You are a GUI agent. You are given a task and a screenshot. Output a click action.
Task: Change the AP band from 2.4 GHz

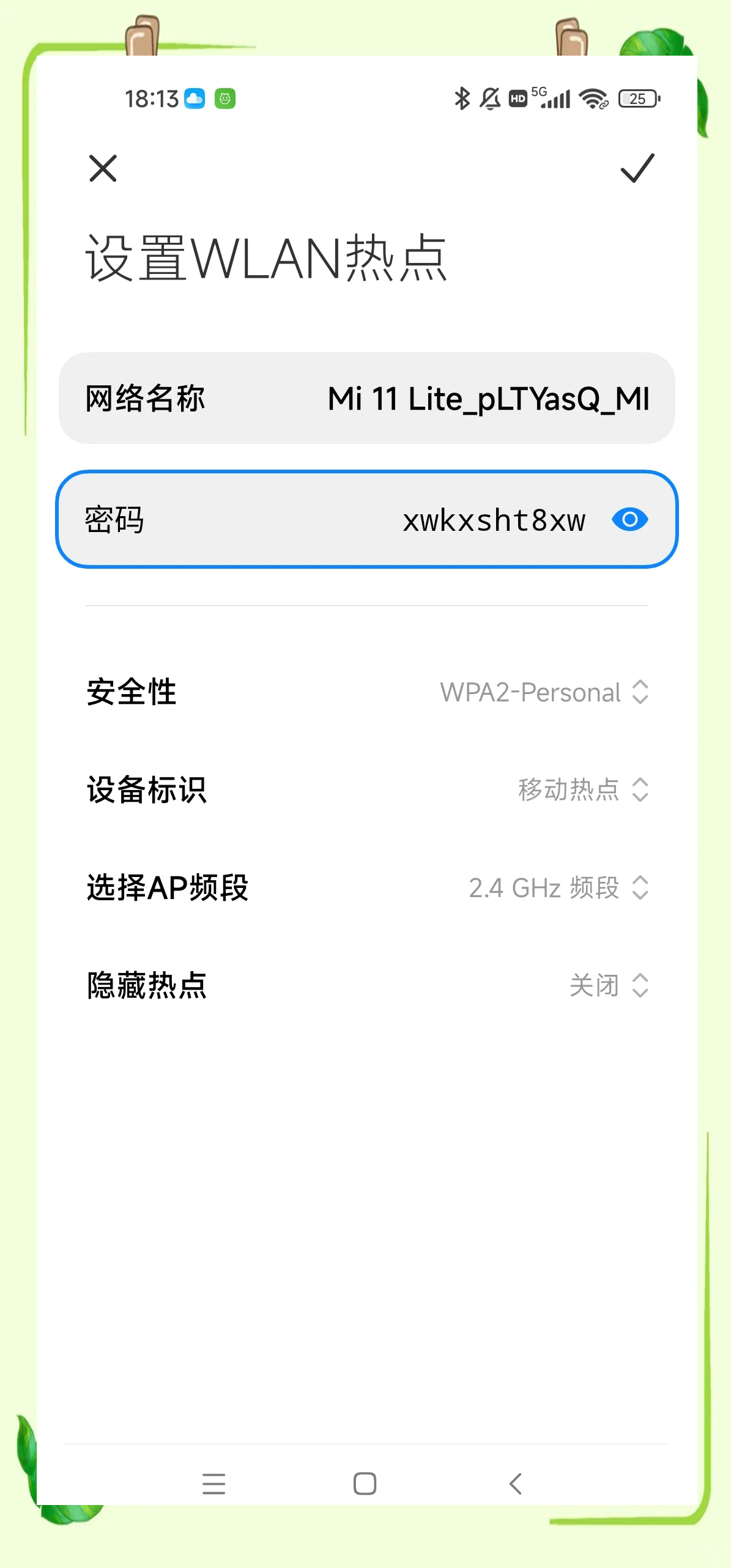365,888
